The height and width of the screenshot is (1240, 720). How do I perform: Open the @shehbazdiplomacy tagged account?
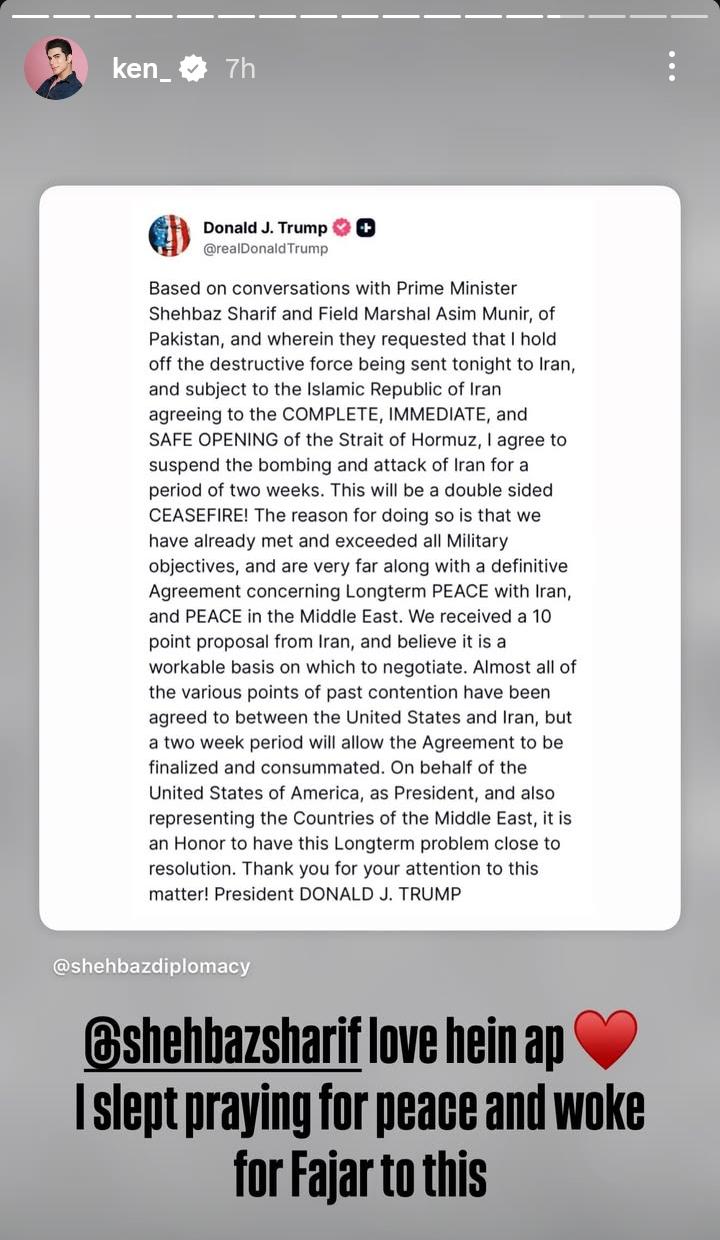[151, 967]
